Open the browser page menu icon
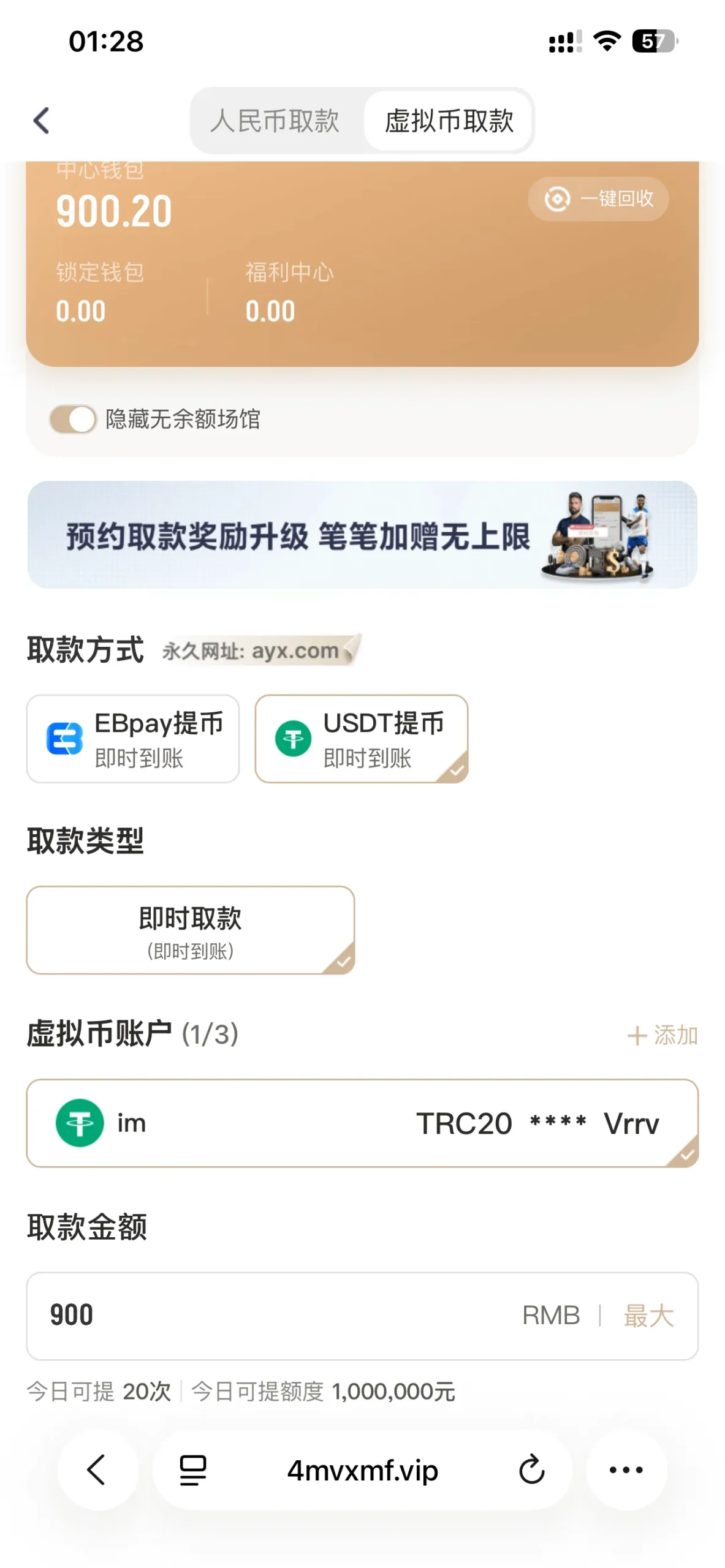 pos(193,1470)
